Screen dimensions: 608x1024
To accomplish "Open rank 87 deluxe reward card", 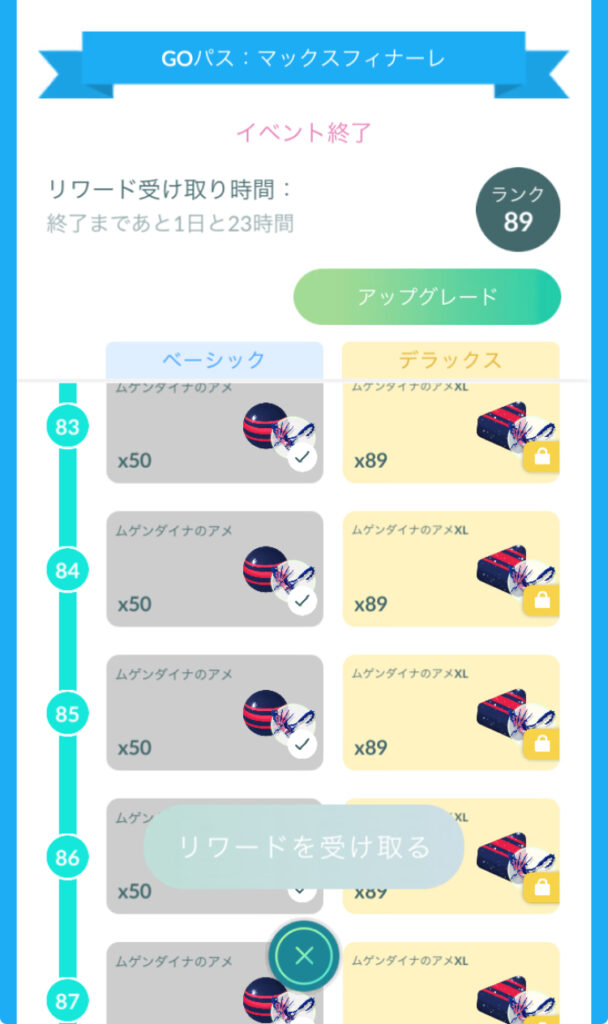I will point(450,985).
